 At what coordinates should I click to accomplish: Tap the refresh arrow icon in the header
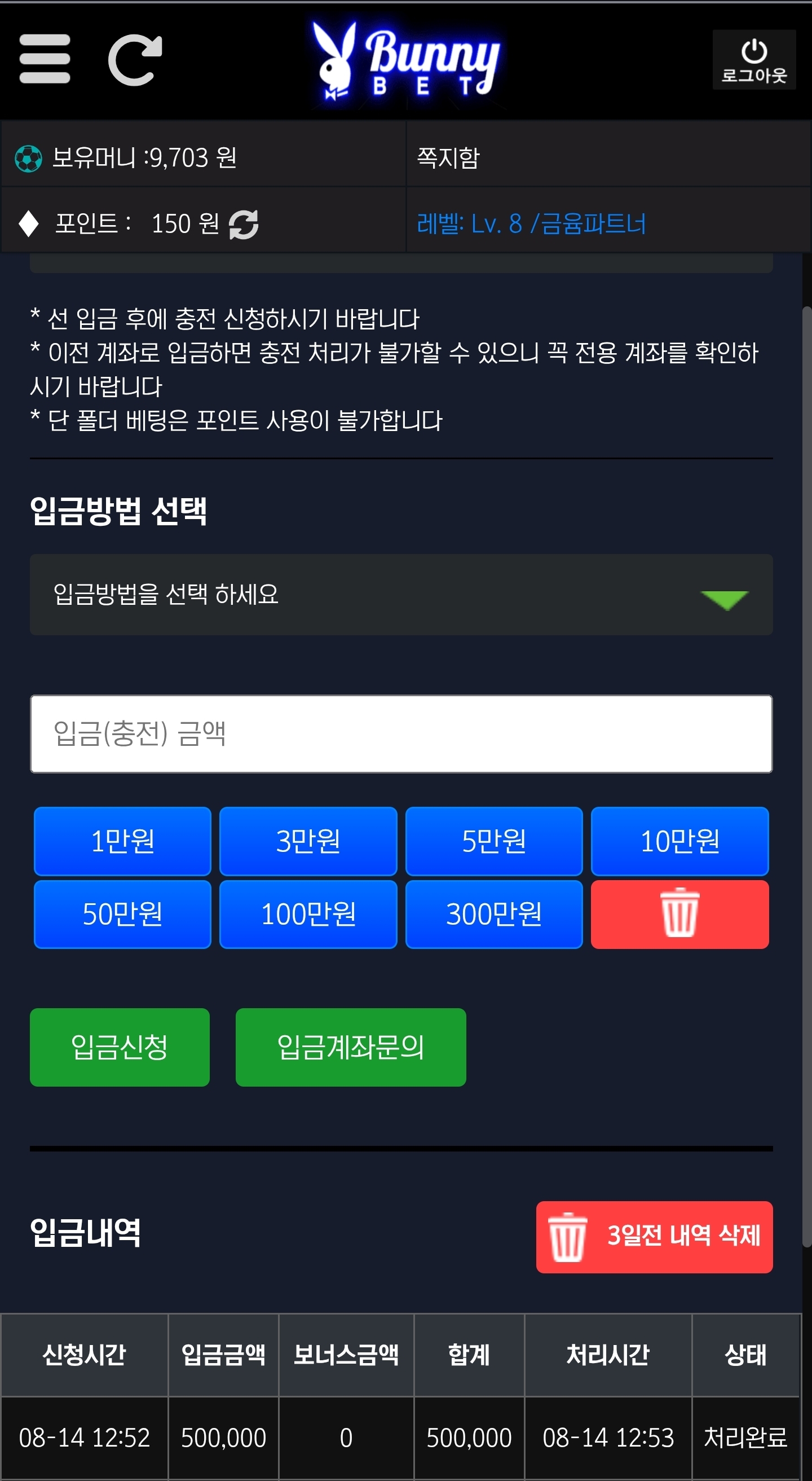[135, 60]
